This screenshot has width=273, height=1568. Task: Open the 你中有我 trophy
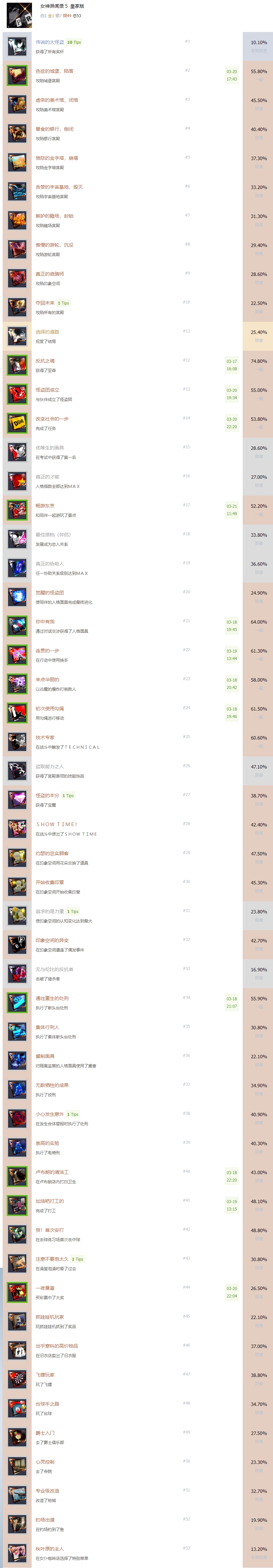(x=45, y=622)
